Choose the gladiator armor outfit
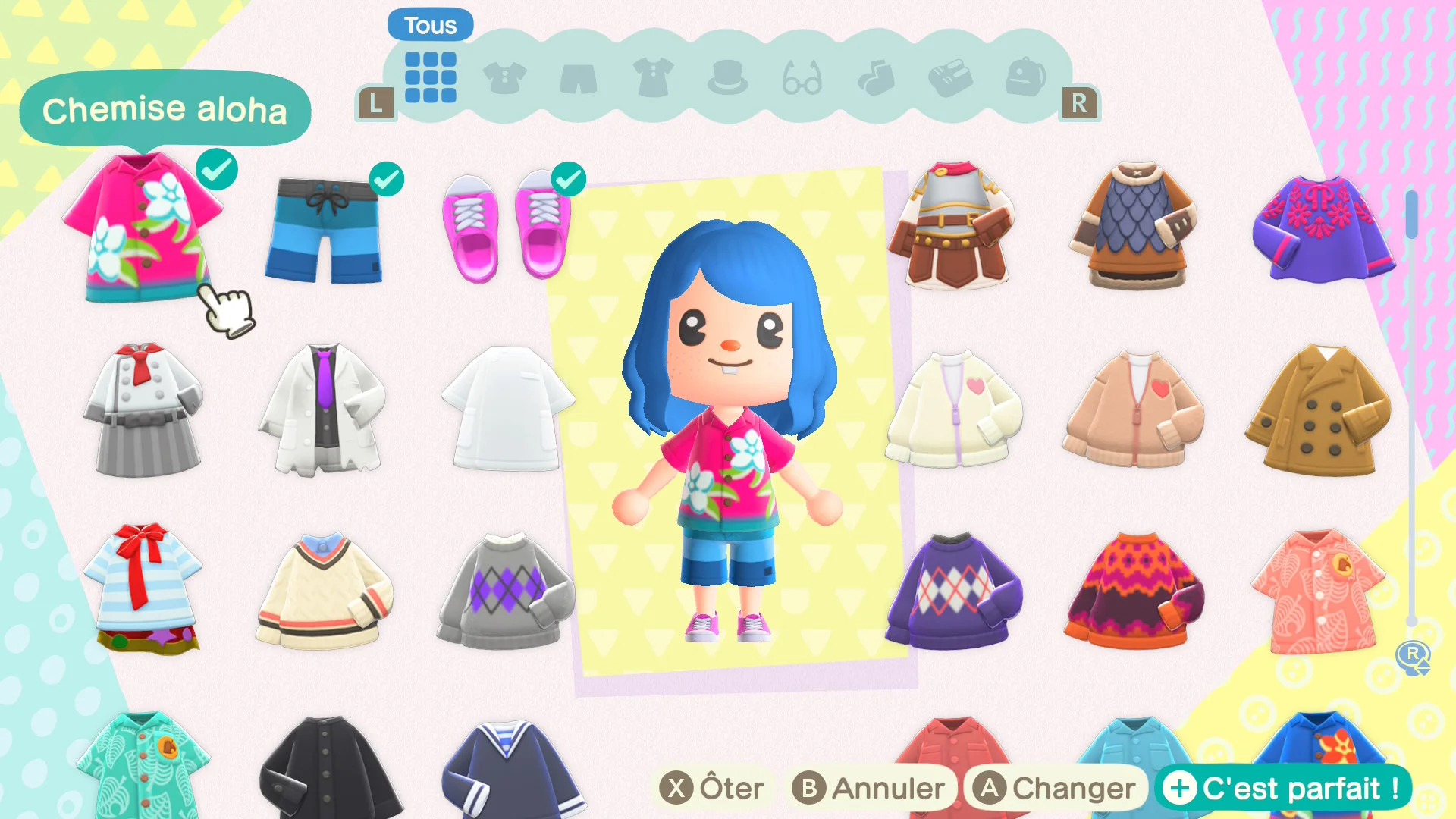This screenshot has height=819, width=1456. (954, 225)
